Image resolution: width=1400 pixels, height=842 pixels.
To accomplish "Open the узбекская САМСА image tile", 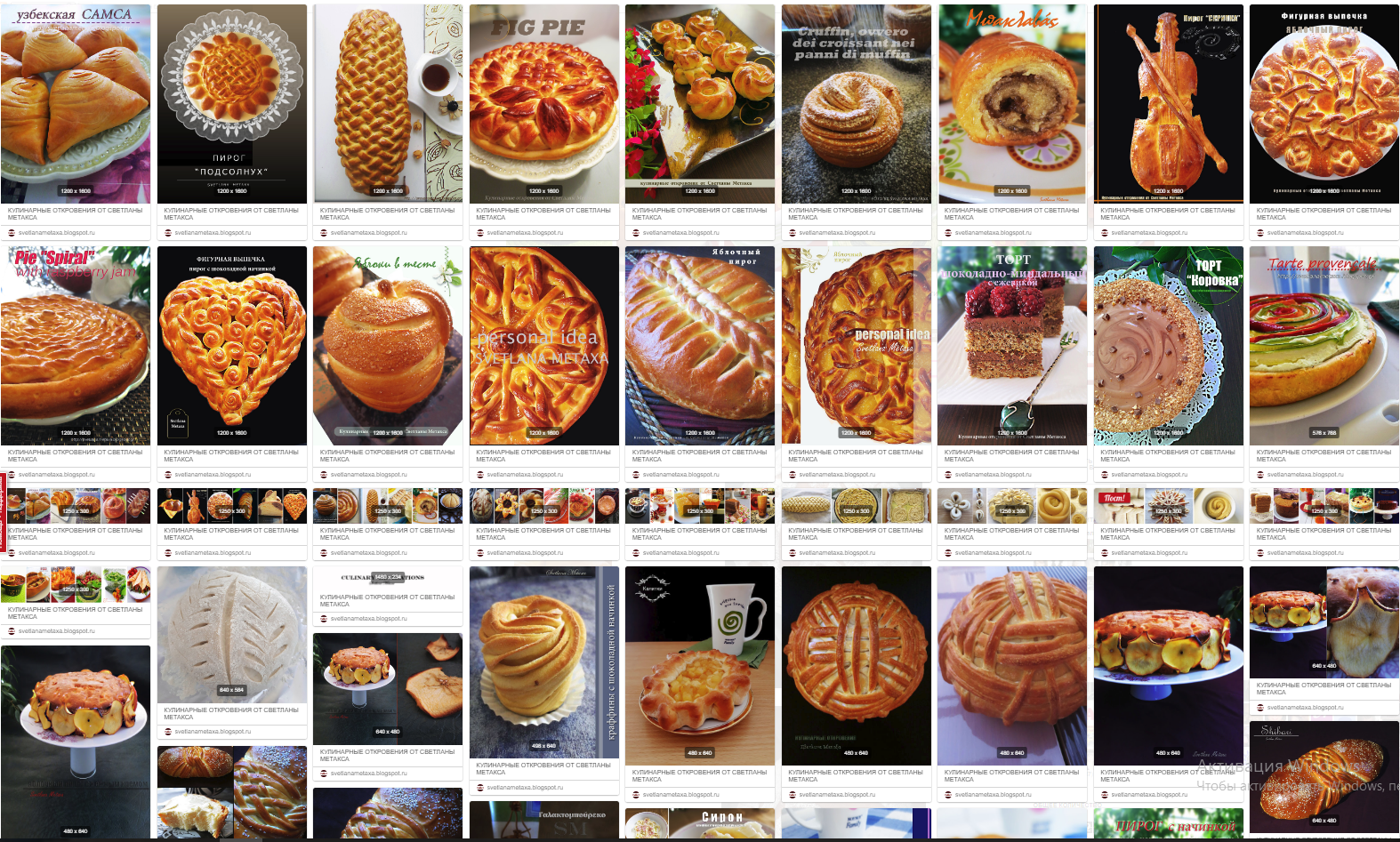I will pyautogui.click(x=76, y=104).
